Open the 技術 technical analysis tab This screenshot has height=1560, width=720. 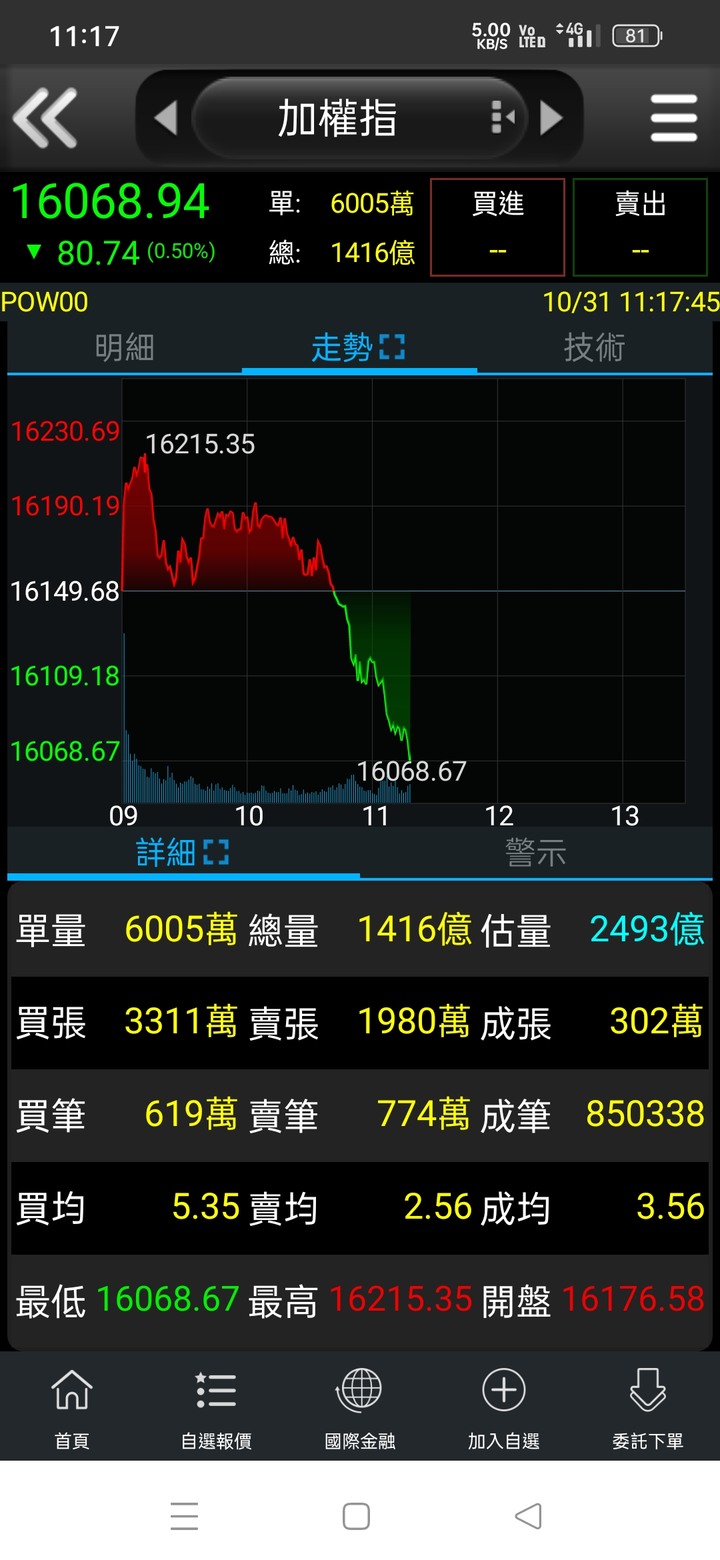pyautogui.click(x=594, y=347)
